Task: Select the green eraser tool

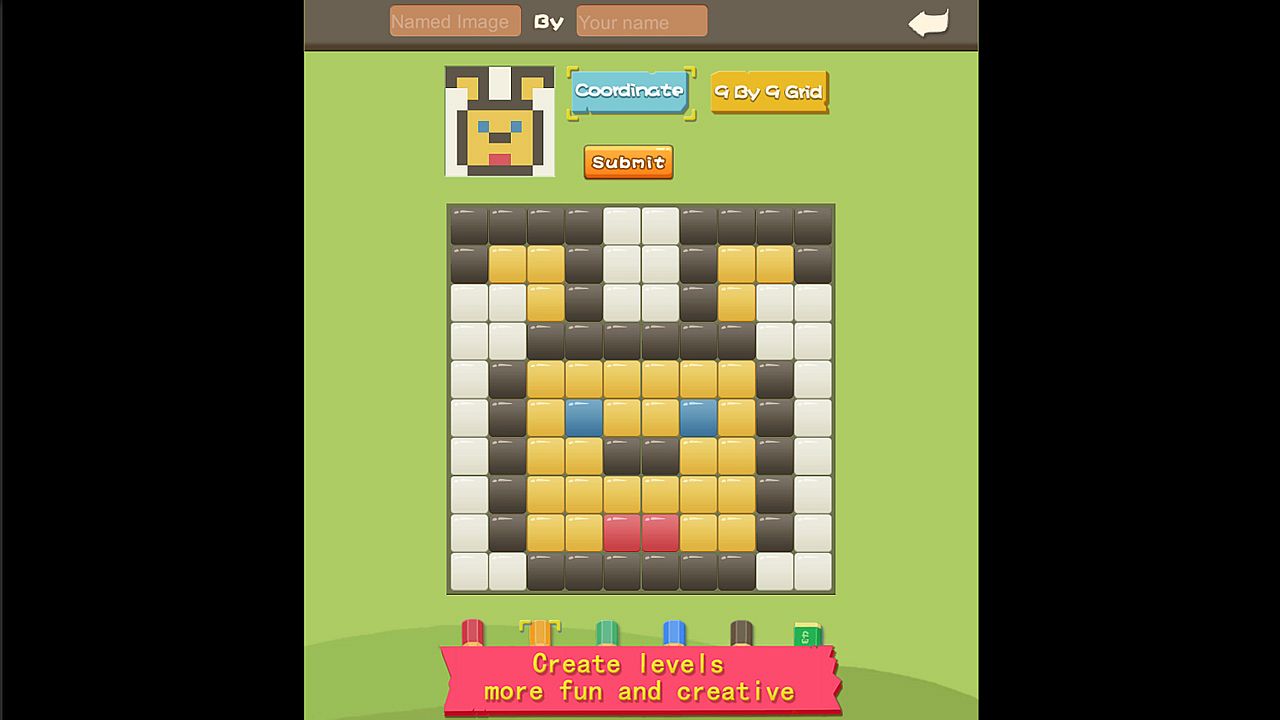Action: coord(807,634)
